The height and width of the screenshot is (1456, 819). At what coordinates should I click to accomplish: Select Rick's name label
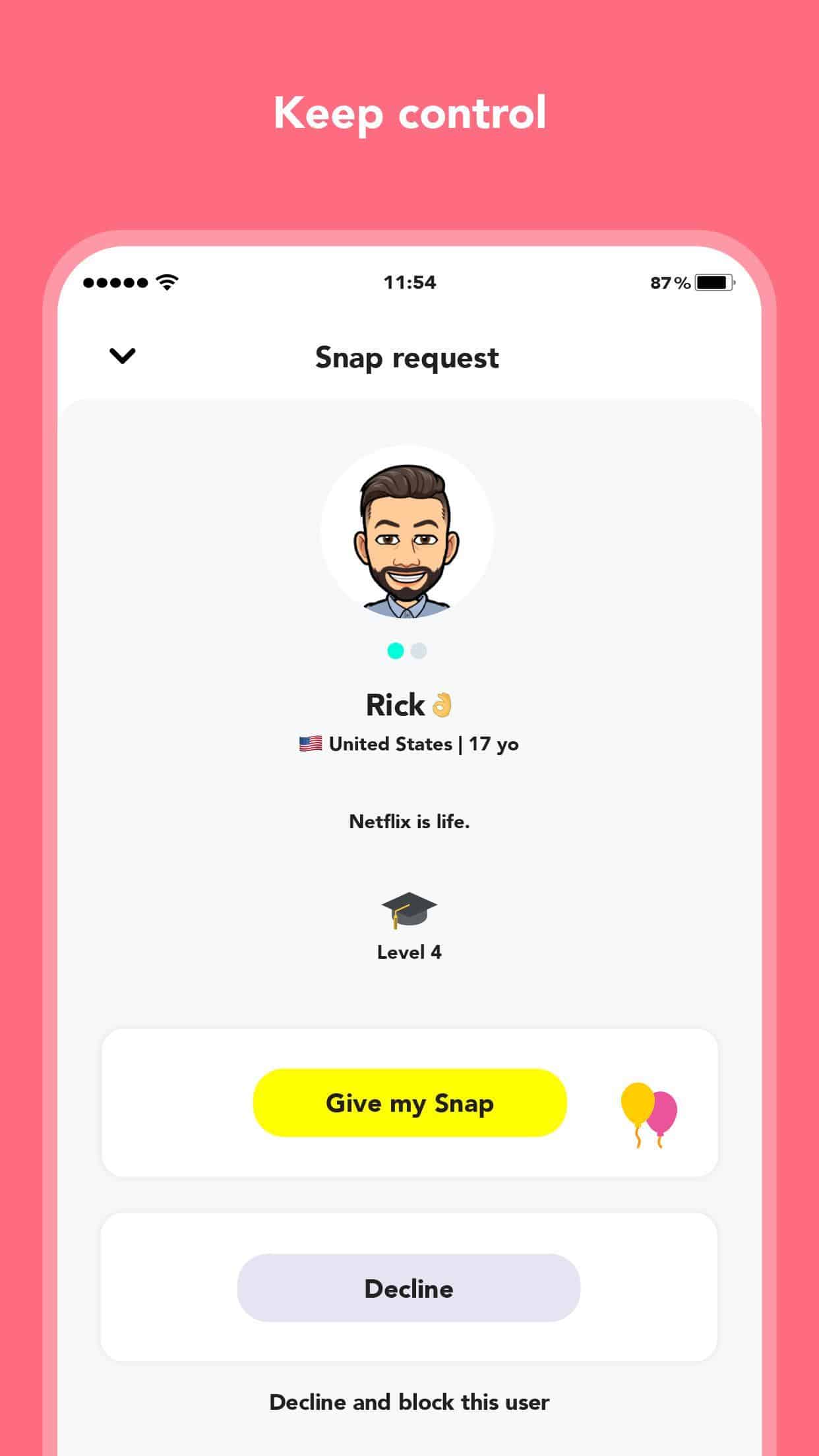396,704
